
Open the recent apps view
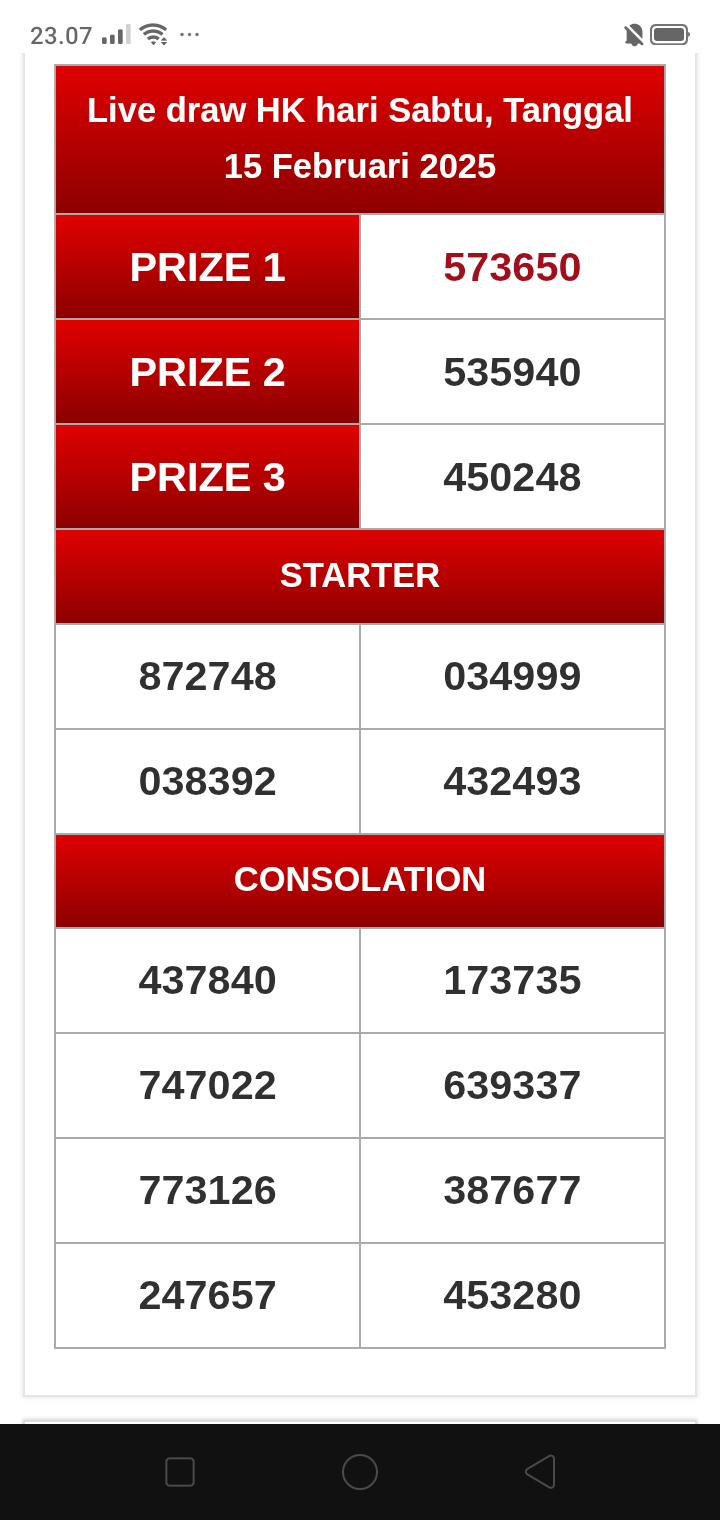pos(180,1472)
